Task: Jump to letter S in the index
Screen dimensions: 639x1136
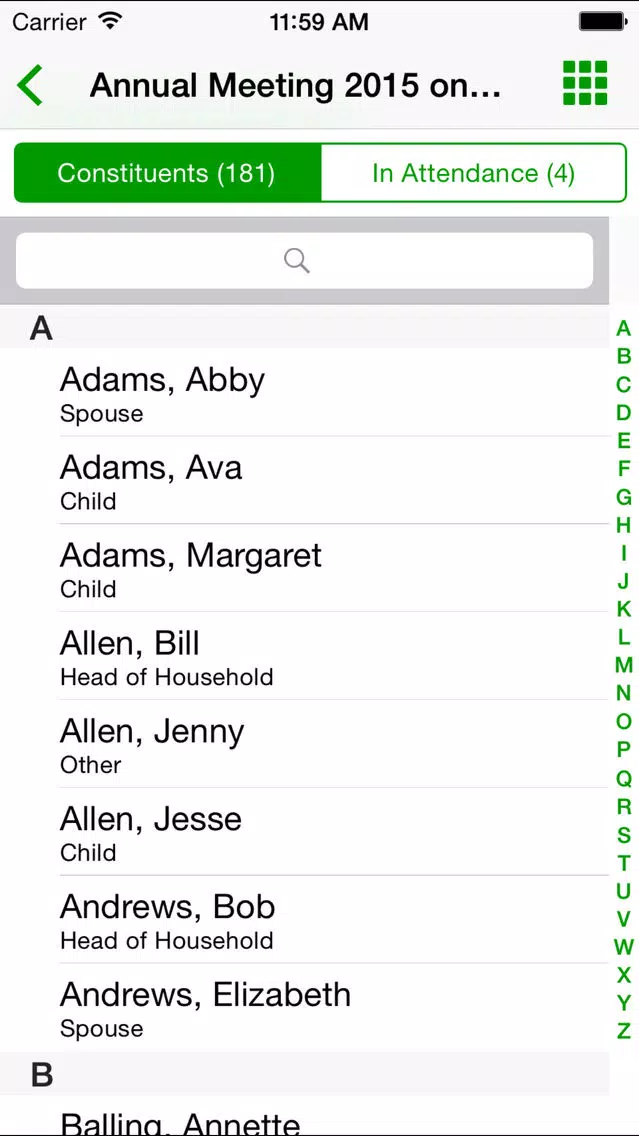Action: 623,834
